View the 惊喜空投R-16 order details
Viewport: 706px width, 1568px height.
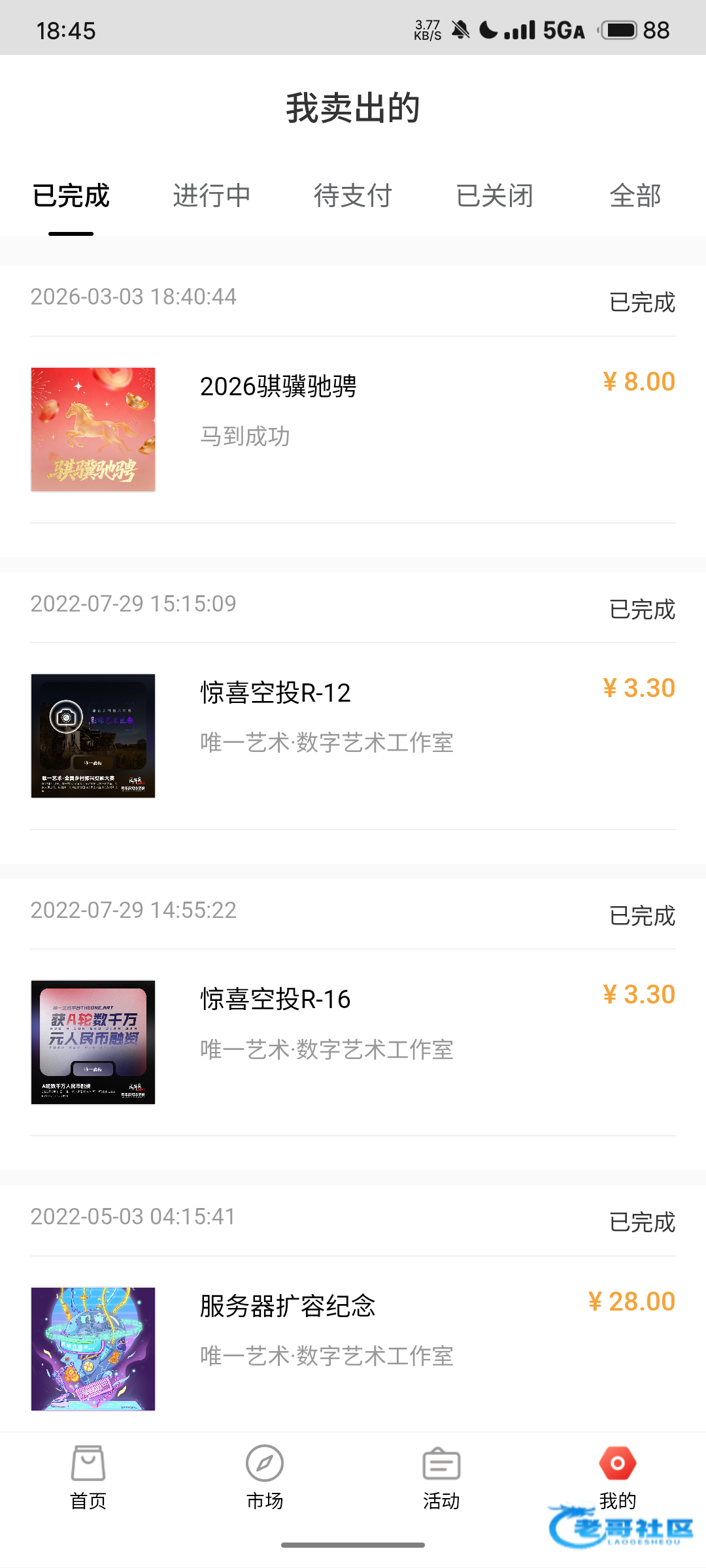[x=353, y=1042]
